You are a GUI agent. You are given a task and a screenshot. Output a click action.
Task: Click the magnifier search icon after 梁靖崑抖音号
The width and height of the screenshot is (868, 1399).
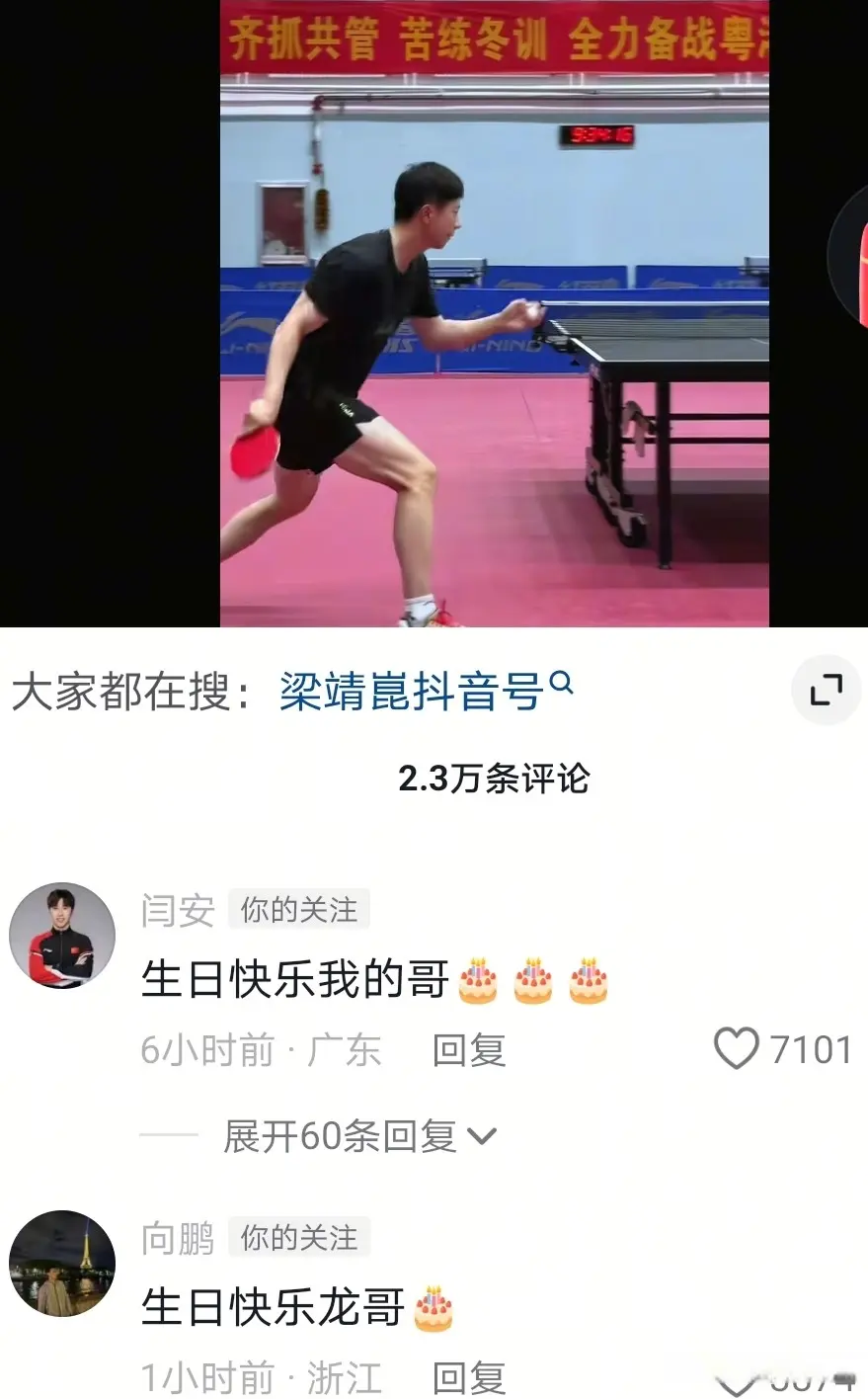(x=563, y=686)
